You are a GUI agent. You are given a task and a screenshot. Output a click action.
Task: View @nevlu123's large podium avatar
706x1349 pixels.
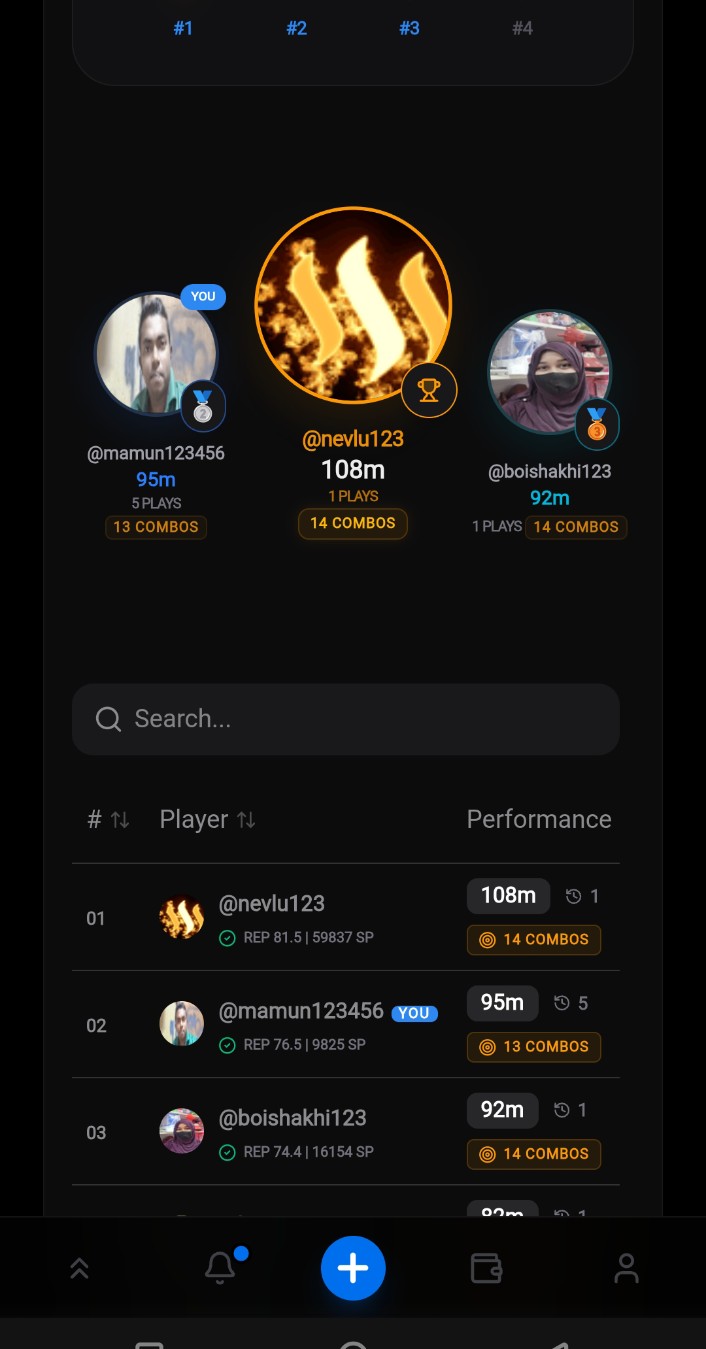(x=353, y=306)
